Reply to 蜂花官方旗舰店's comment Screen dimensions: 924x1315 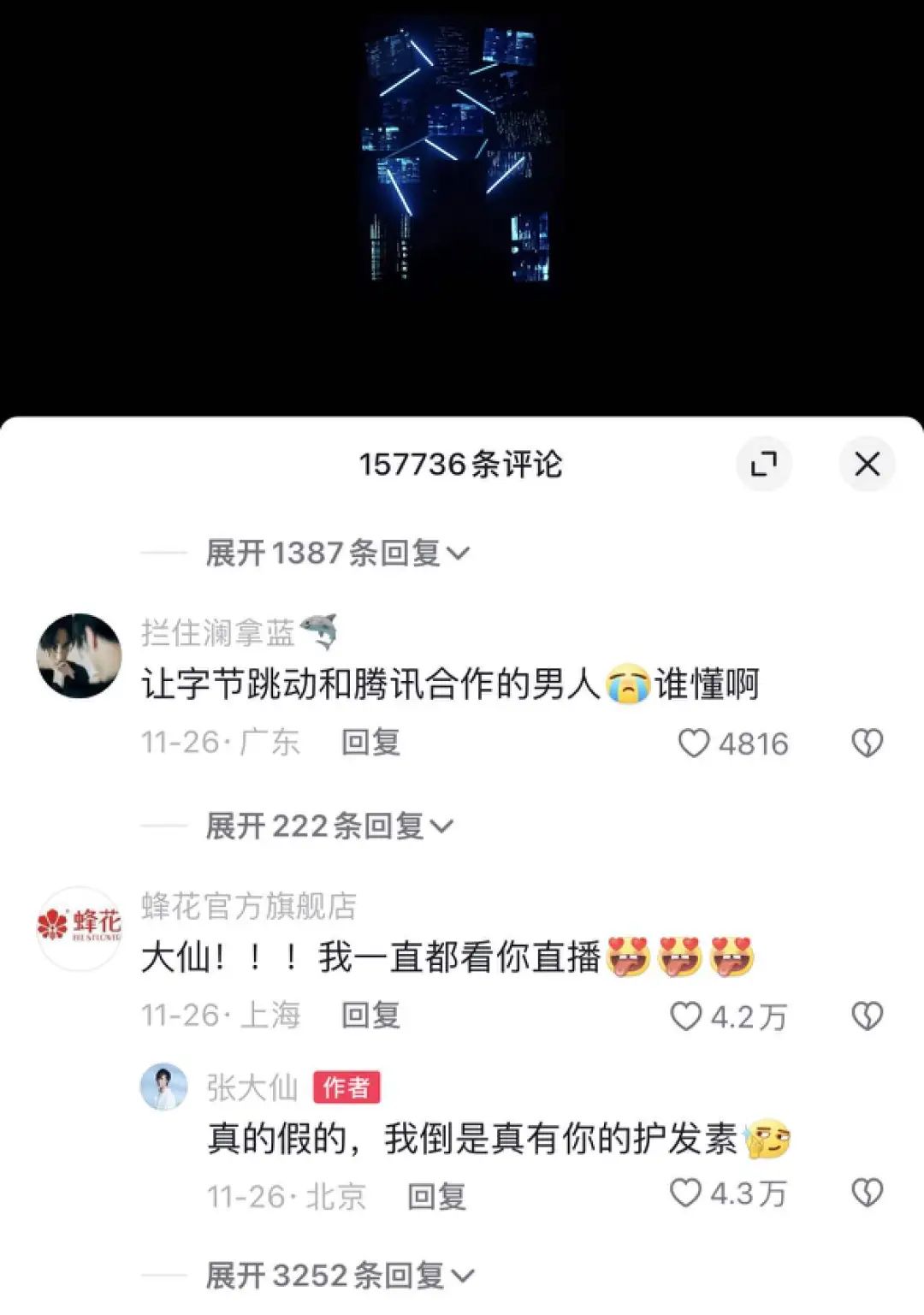tap(370, 1016)
